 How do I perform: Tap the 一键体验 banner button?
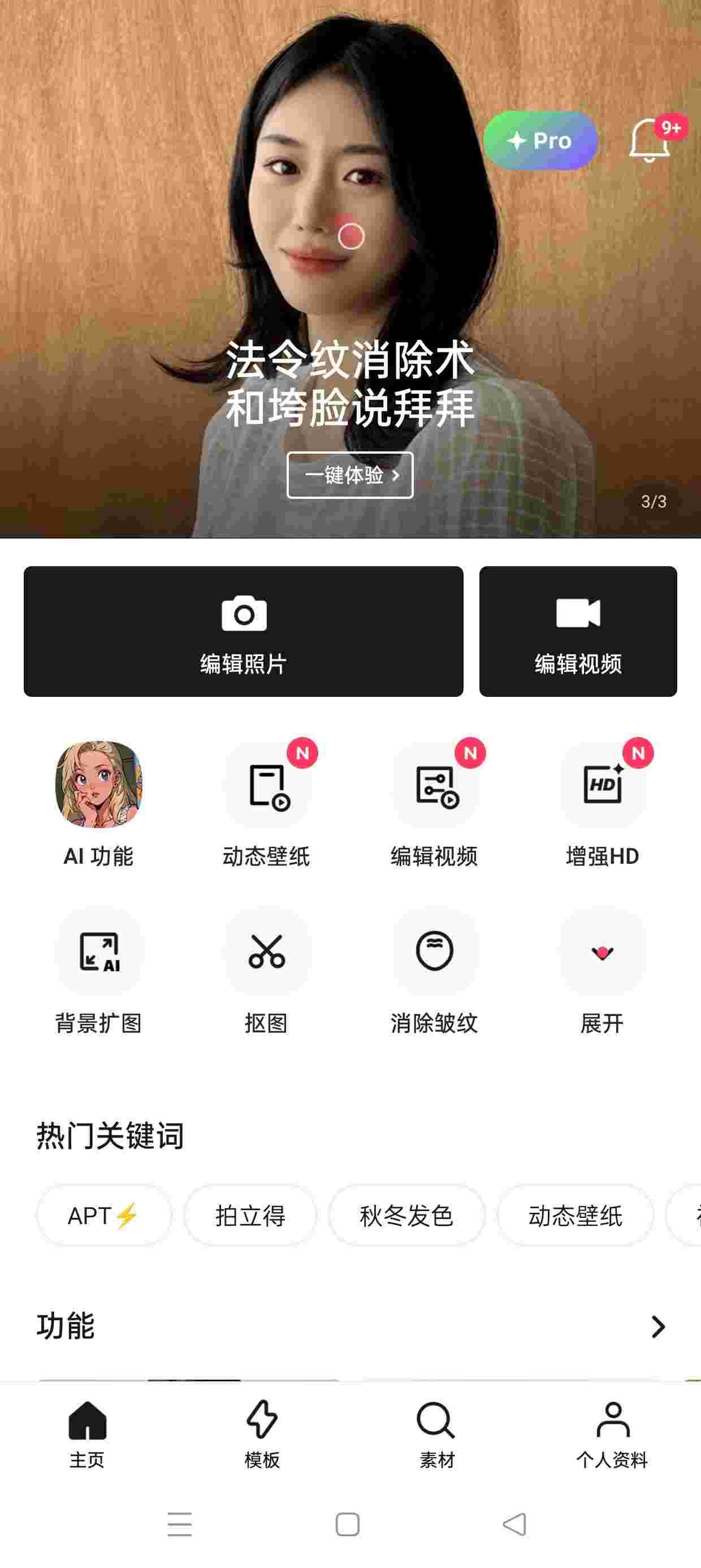pos(350,475)
